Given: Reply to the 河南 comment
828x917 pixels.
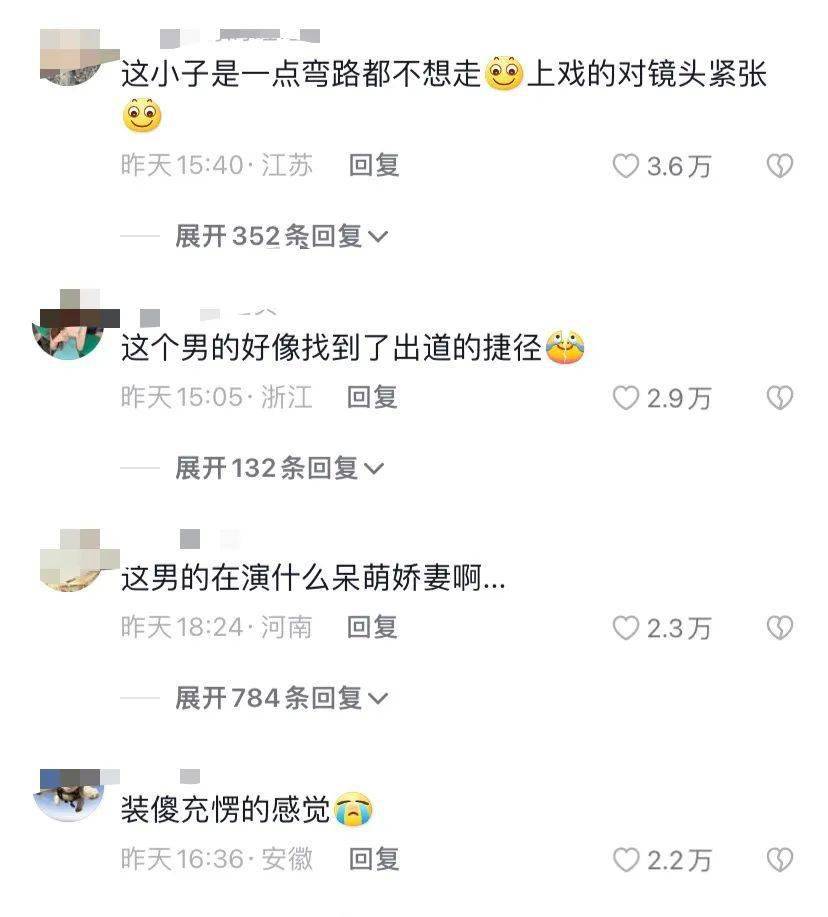Looking at the screenshot, I should coord(372,627).
